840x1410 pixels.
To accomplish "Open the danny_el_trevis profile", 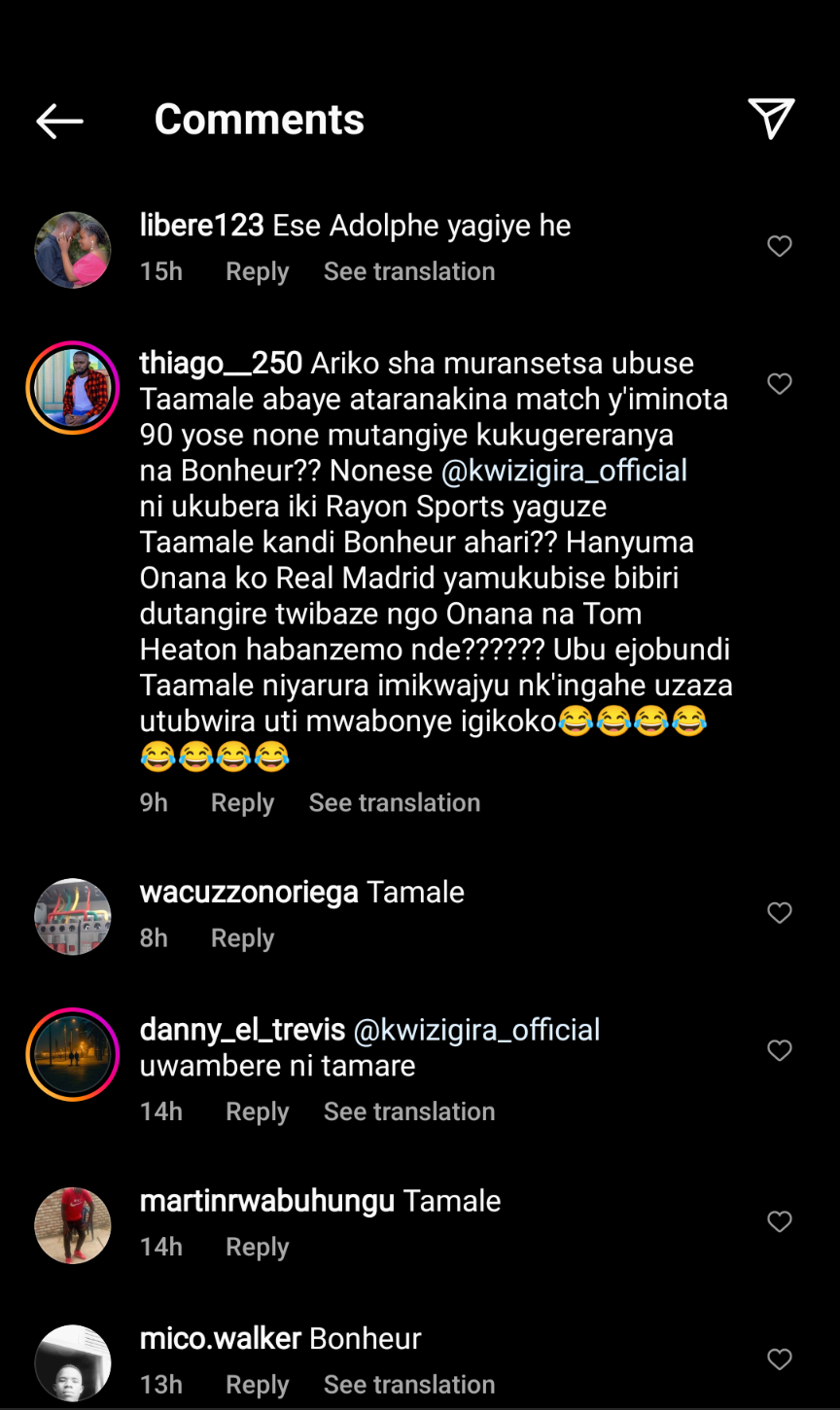I will [x=242, y=1030].
